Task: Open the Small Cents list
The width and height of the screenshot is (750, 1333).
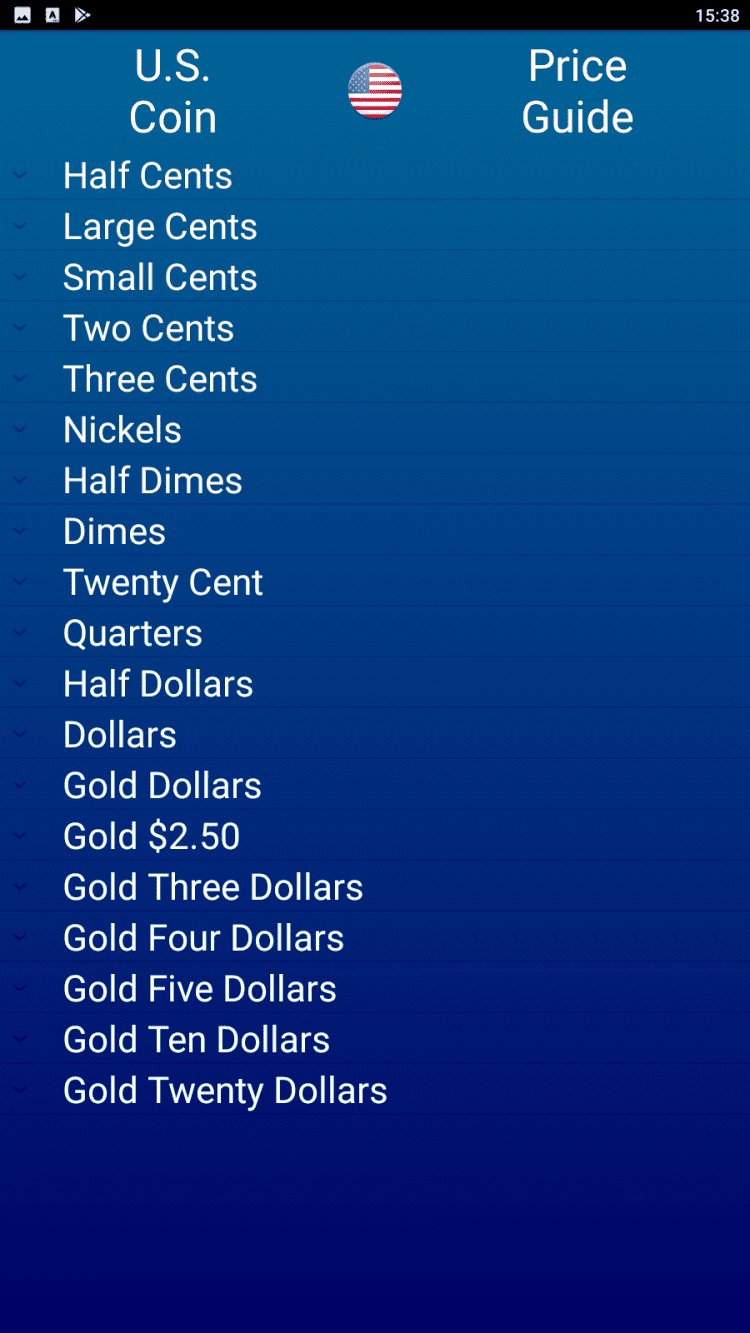Action: [x=160, y=278]
